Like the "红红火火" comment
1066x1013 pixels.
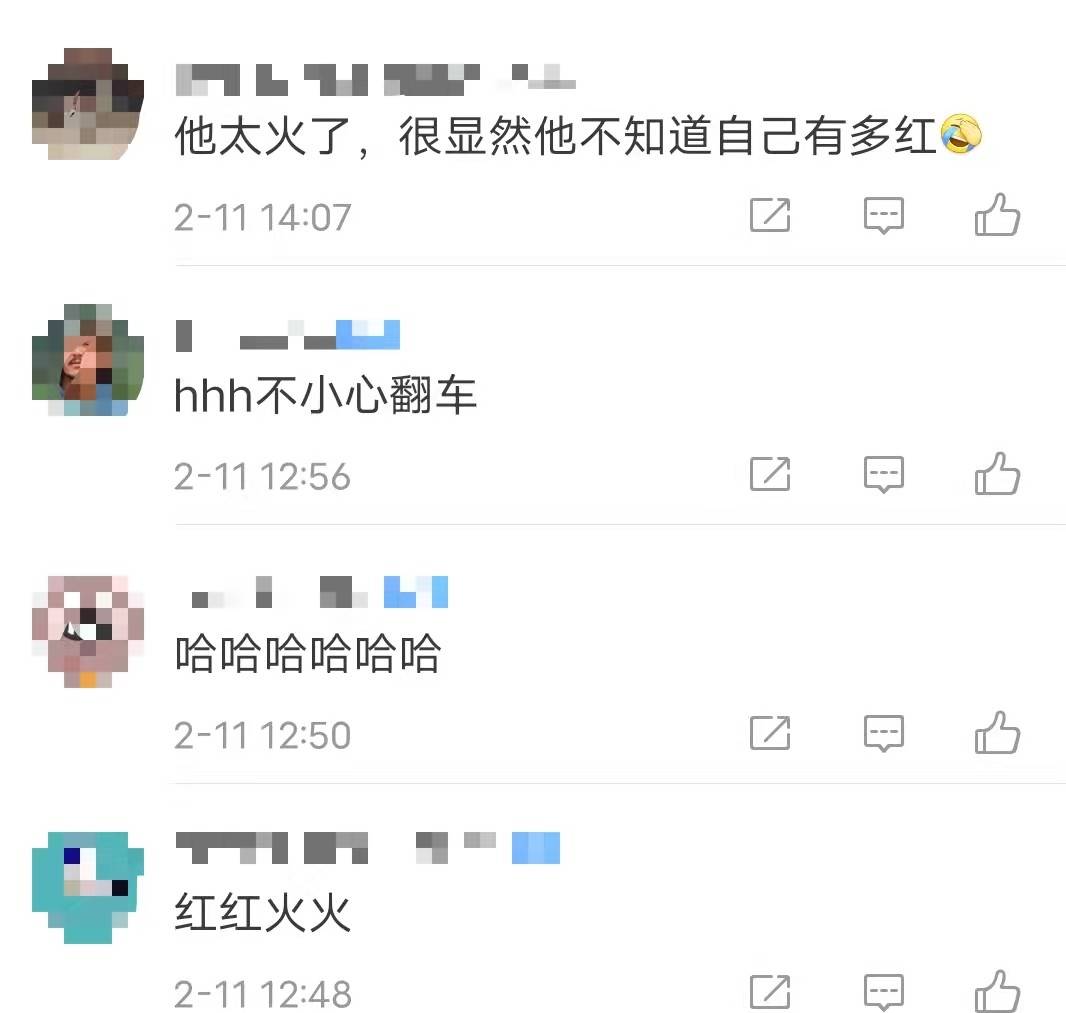click(x=997, y=992)
